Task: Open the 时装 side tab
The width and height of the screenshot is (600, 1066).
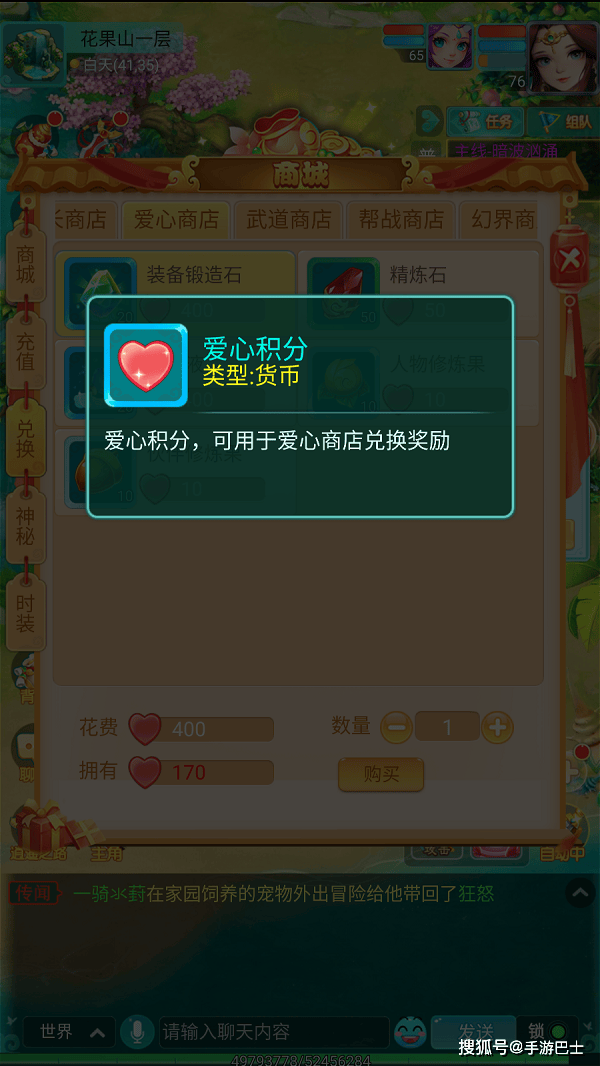Action: tap(25, 615)
